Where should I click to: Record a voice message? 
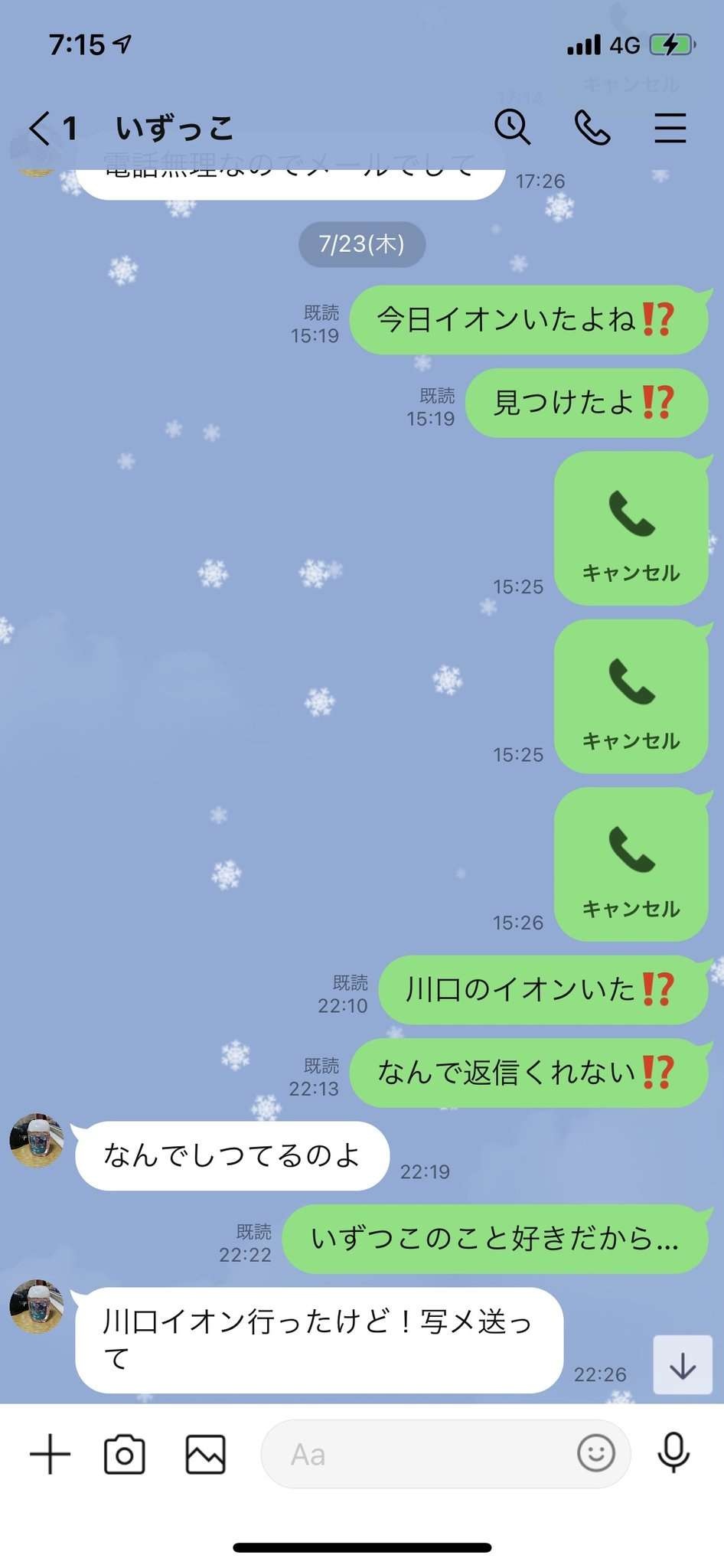click(673, 1452)
